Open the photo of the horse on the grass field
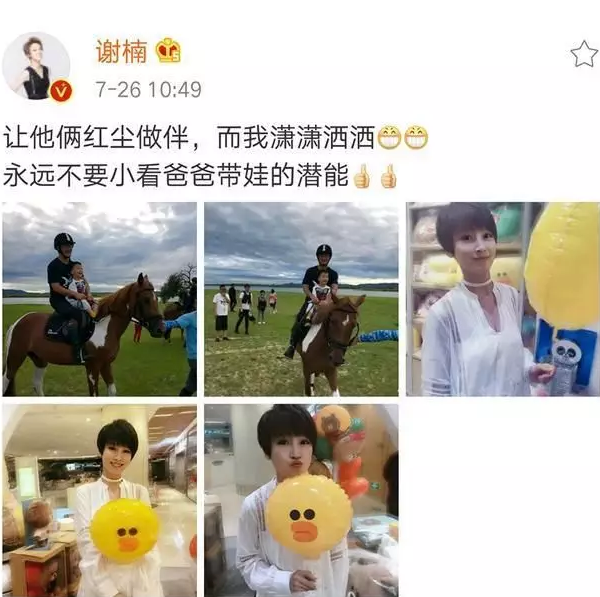The image size is (600, 597). pyautogui.click(x=301, y=299)
